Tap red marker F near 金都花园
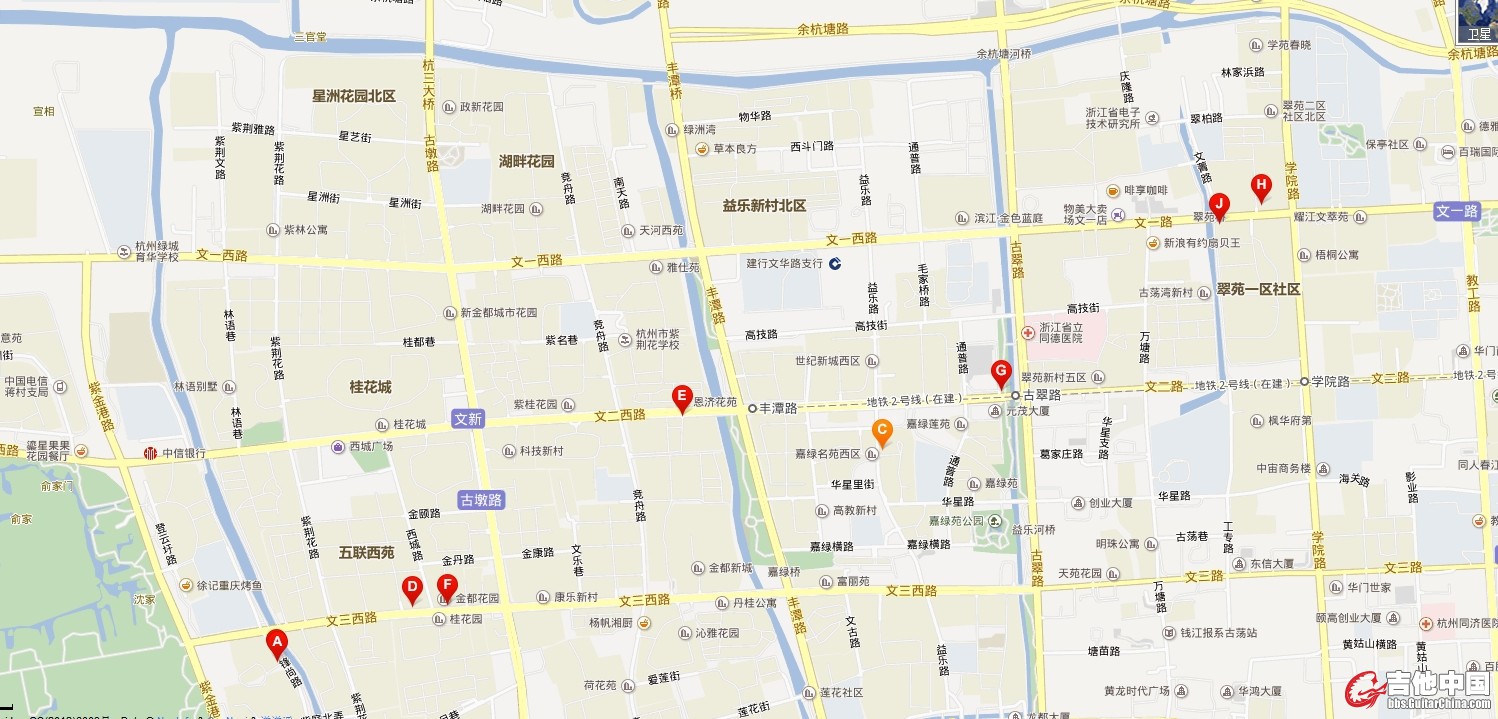Image resolution: width=1498 pixels, height=719 pixels. click(447, 586)
